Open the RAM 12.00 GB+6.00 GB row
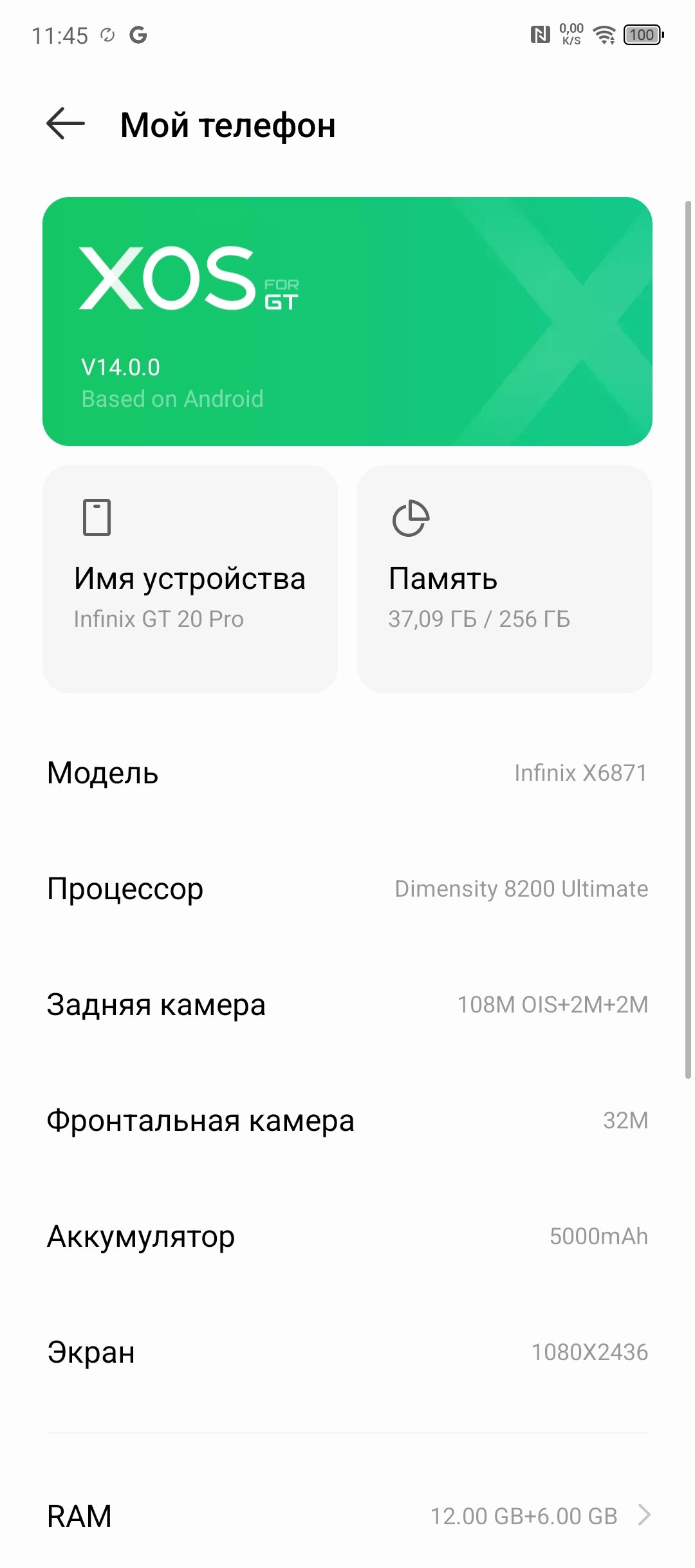 [347, 1515]
